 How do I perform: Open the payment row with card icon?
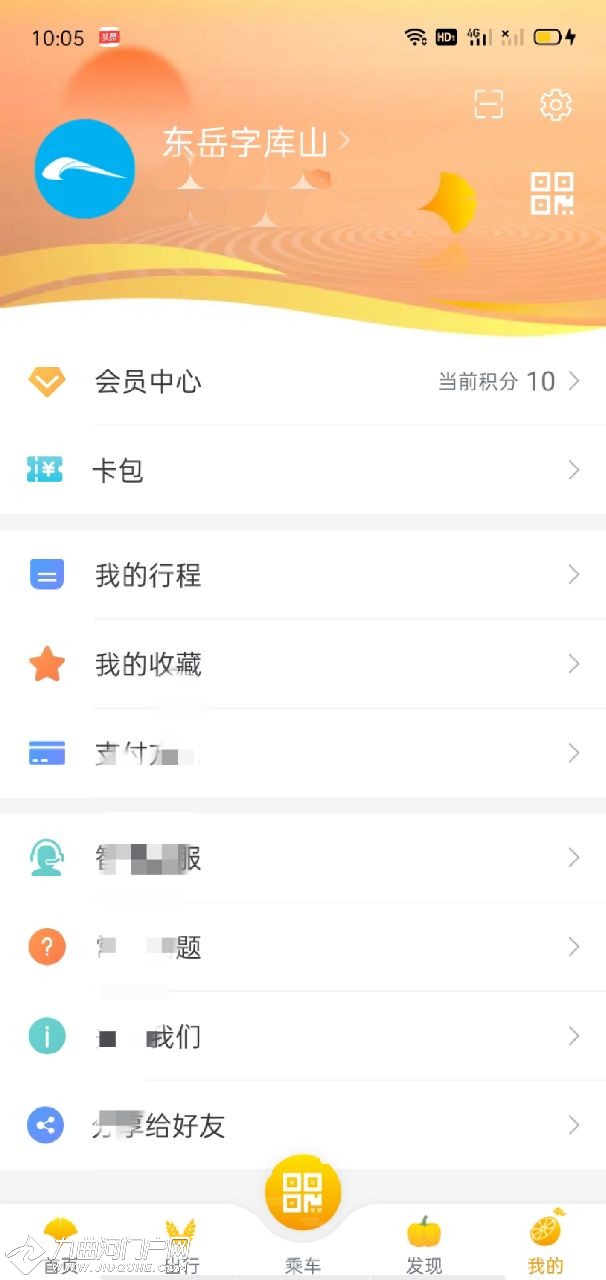(303, 753)
